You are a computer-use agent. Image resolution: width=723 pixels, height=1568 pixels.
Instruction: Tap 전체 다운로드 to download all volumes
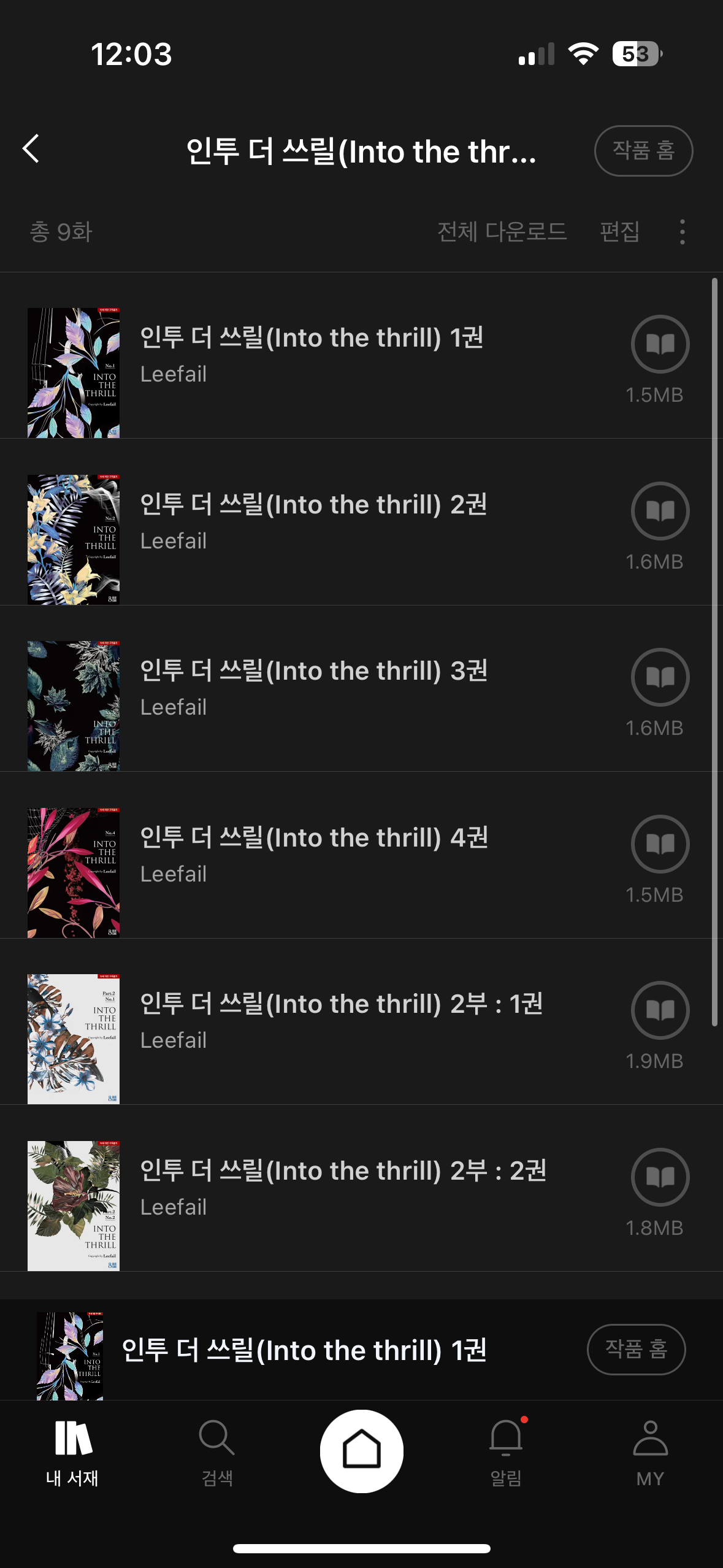[x=502, y=232]
